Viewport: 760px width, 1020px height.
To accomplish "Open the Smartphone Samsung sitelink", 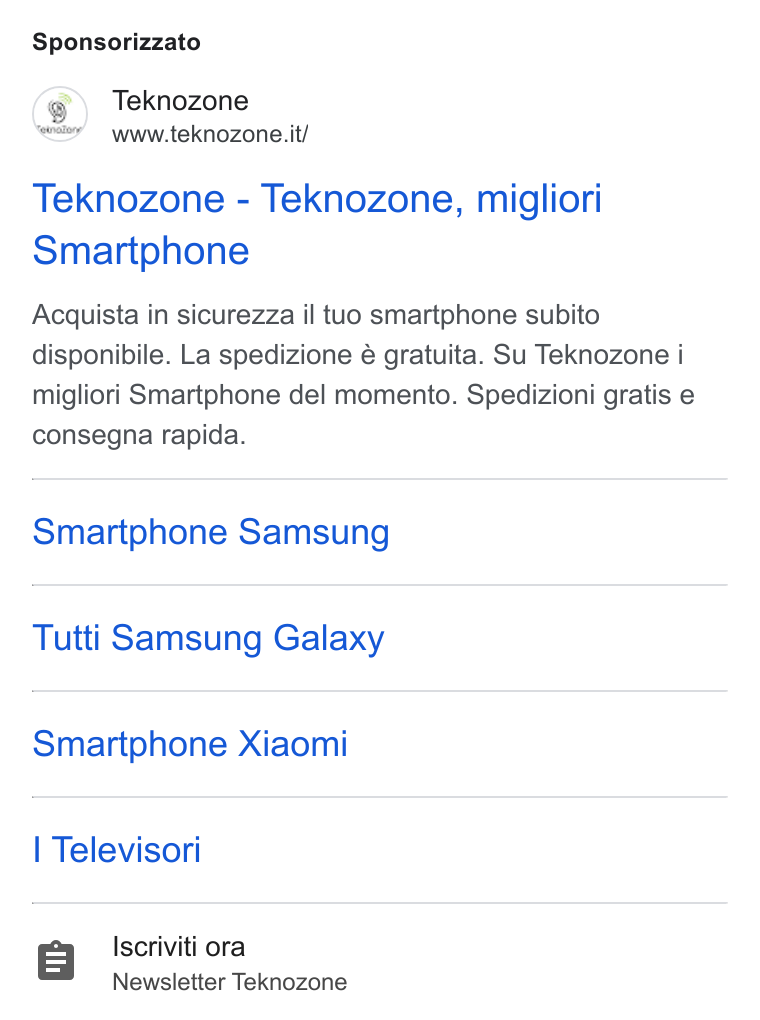I will coord(211,532).
